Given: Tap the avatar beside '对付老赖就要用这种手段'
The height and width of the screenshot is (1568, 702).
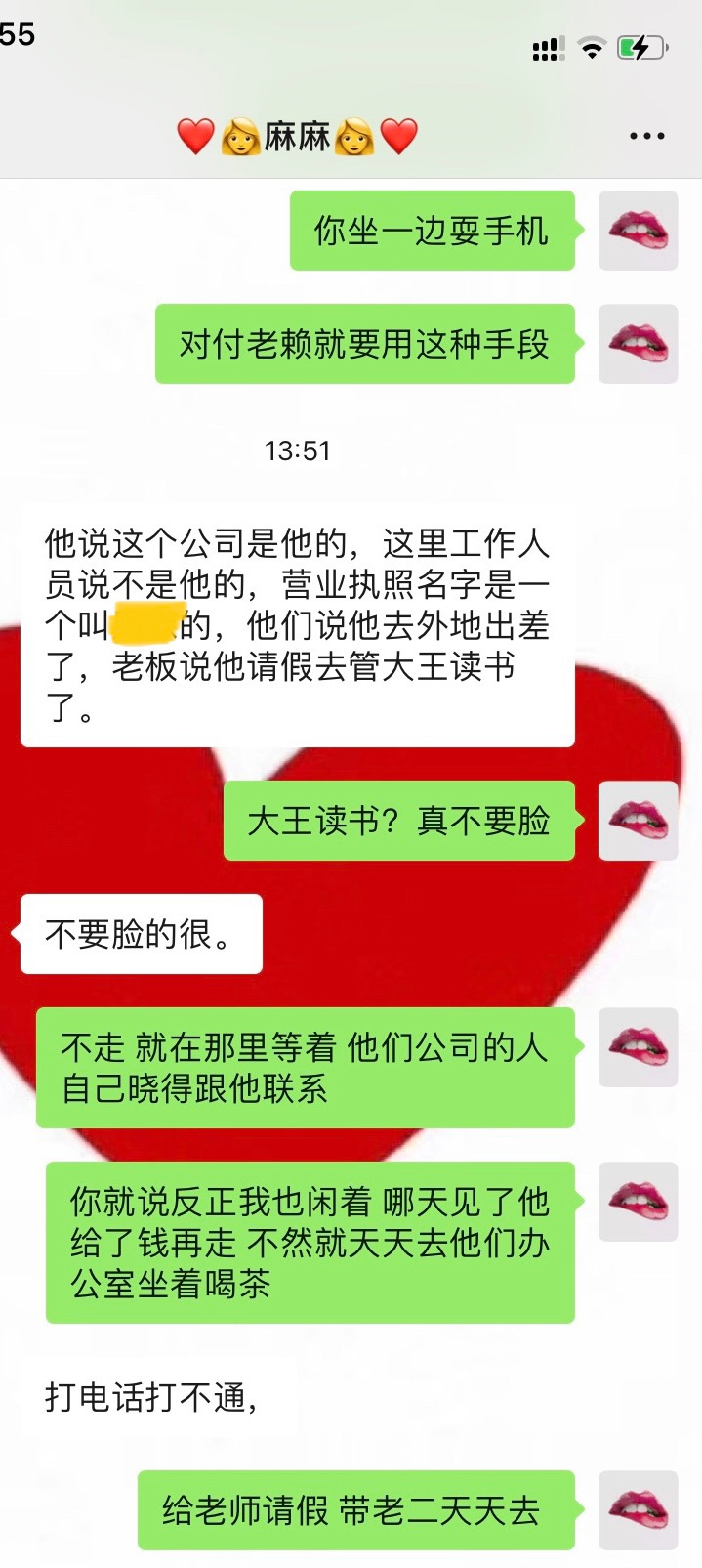Looking at the screenshot, I should 638,344.
